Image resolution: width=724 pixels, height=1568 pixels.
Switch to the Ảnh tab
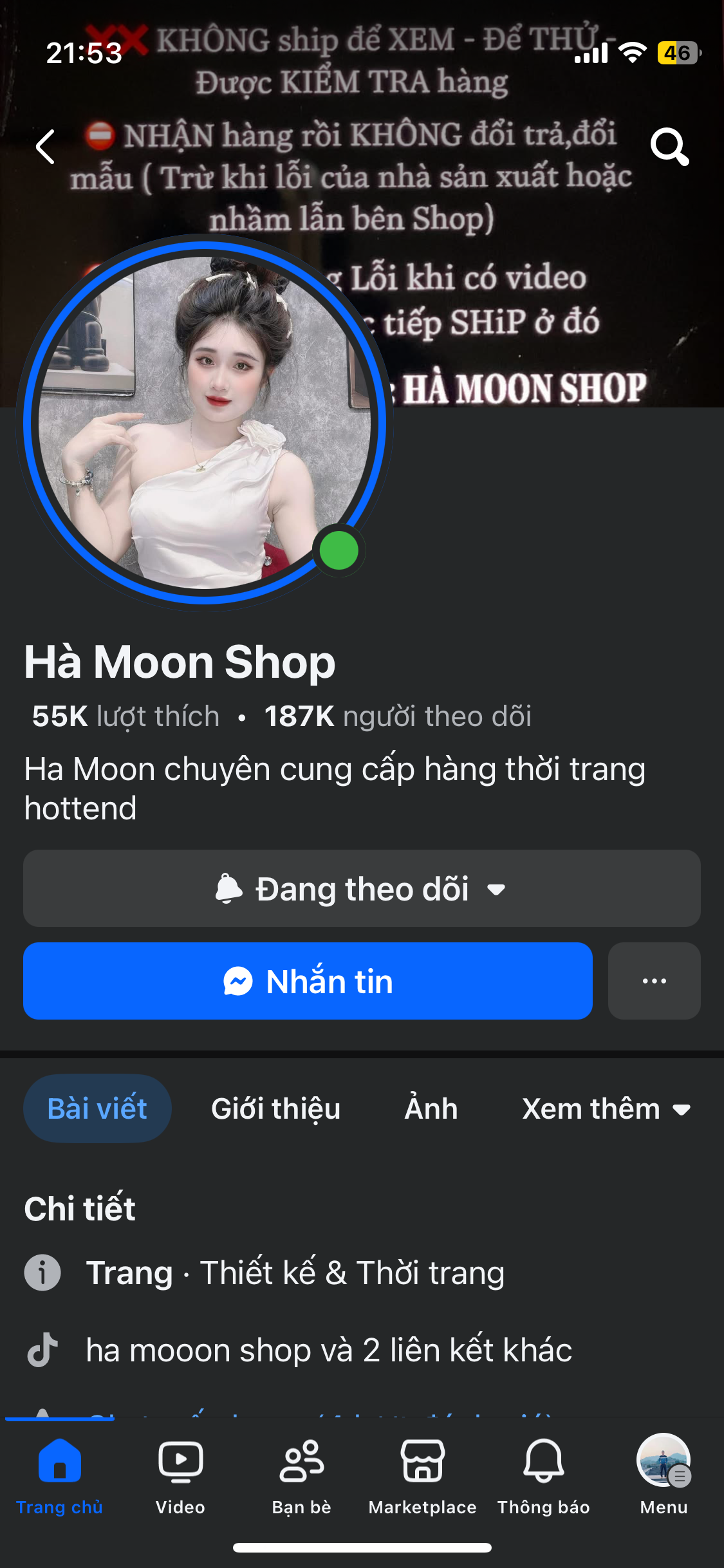click(x=431, y=1108)
